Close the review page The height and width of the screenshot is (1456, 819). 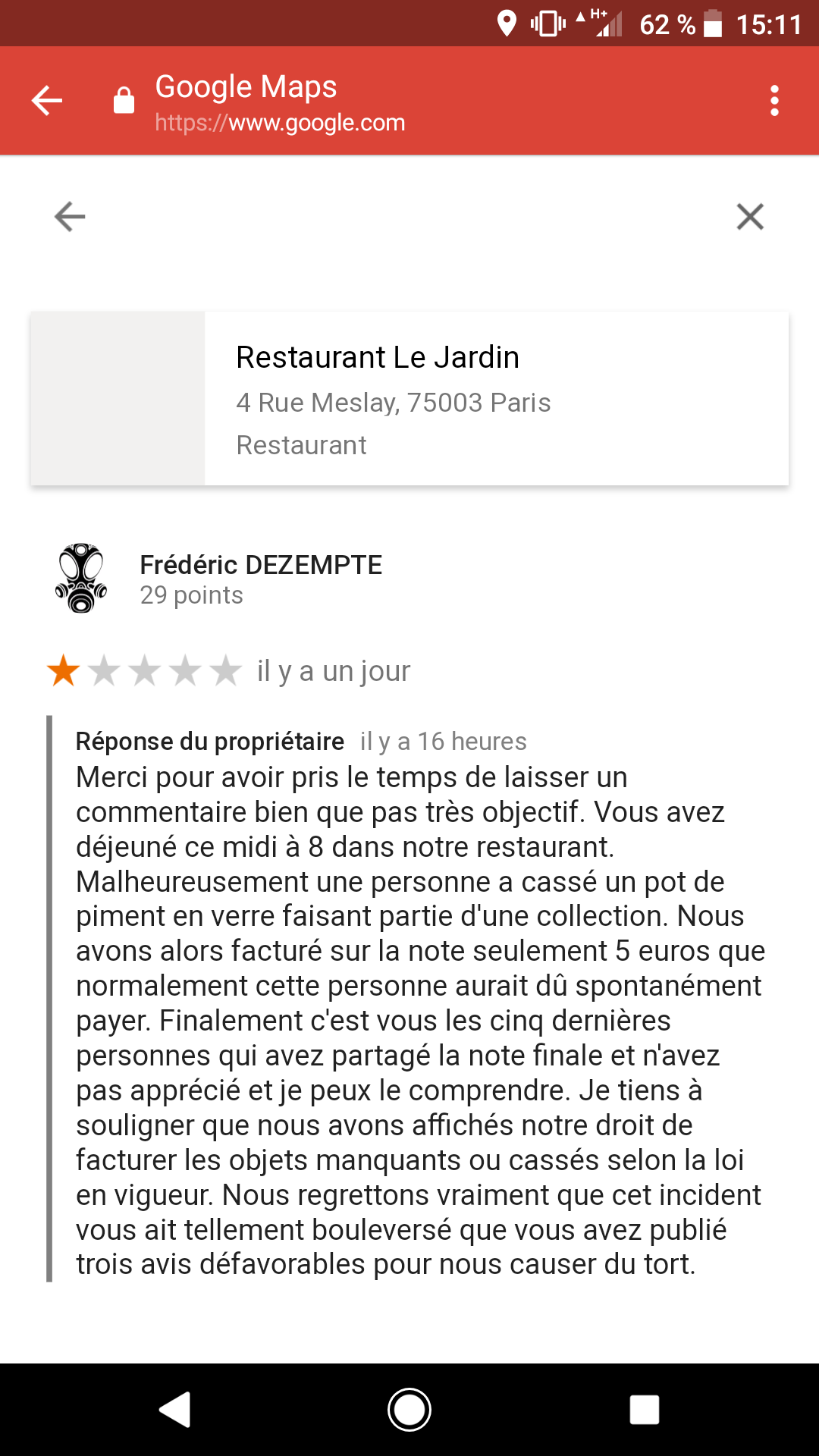point(749,217)
